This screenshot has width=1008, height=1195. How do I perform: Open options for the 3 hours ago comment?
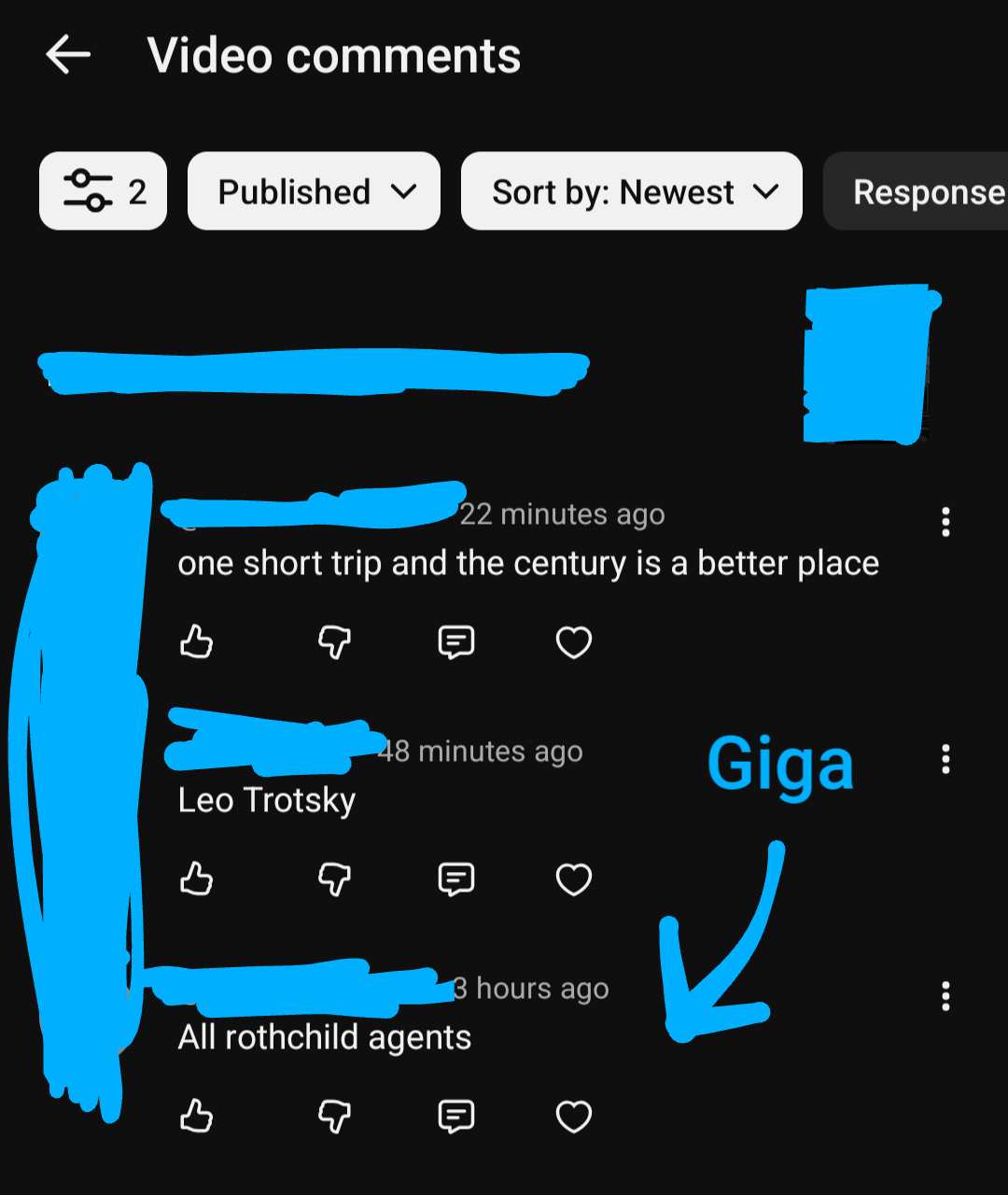coord(945,996)
